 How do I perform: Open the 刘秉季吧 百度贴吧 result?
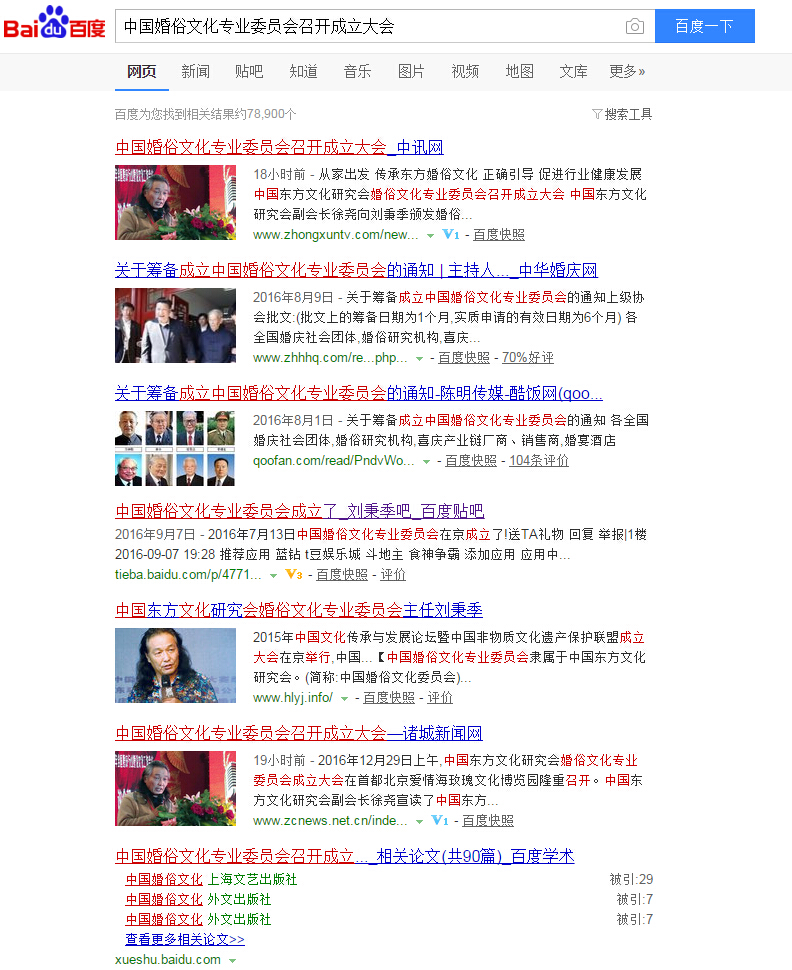(299, 511)
